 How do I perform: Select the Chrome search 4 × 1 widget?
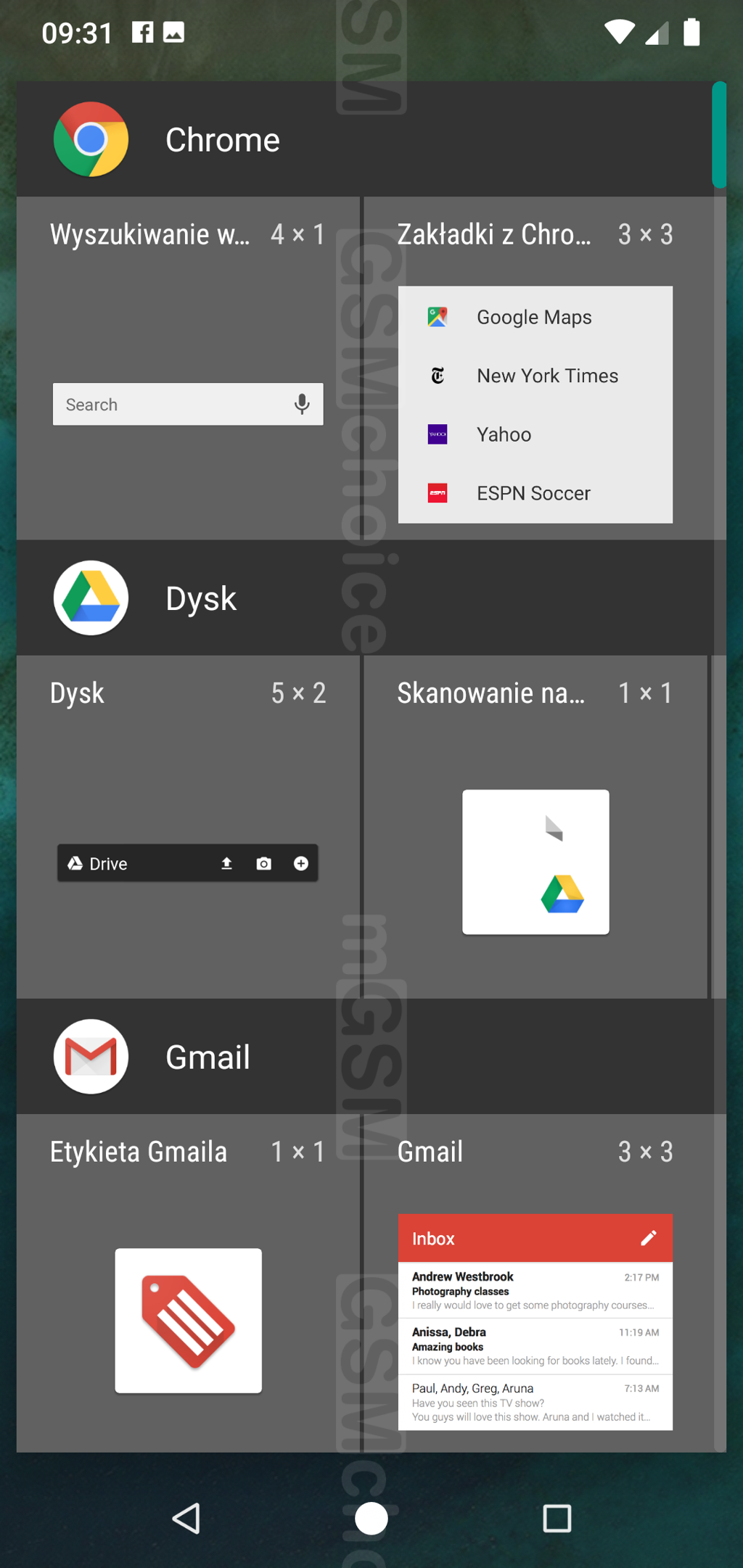pos(188,368)
